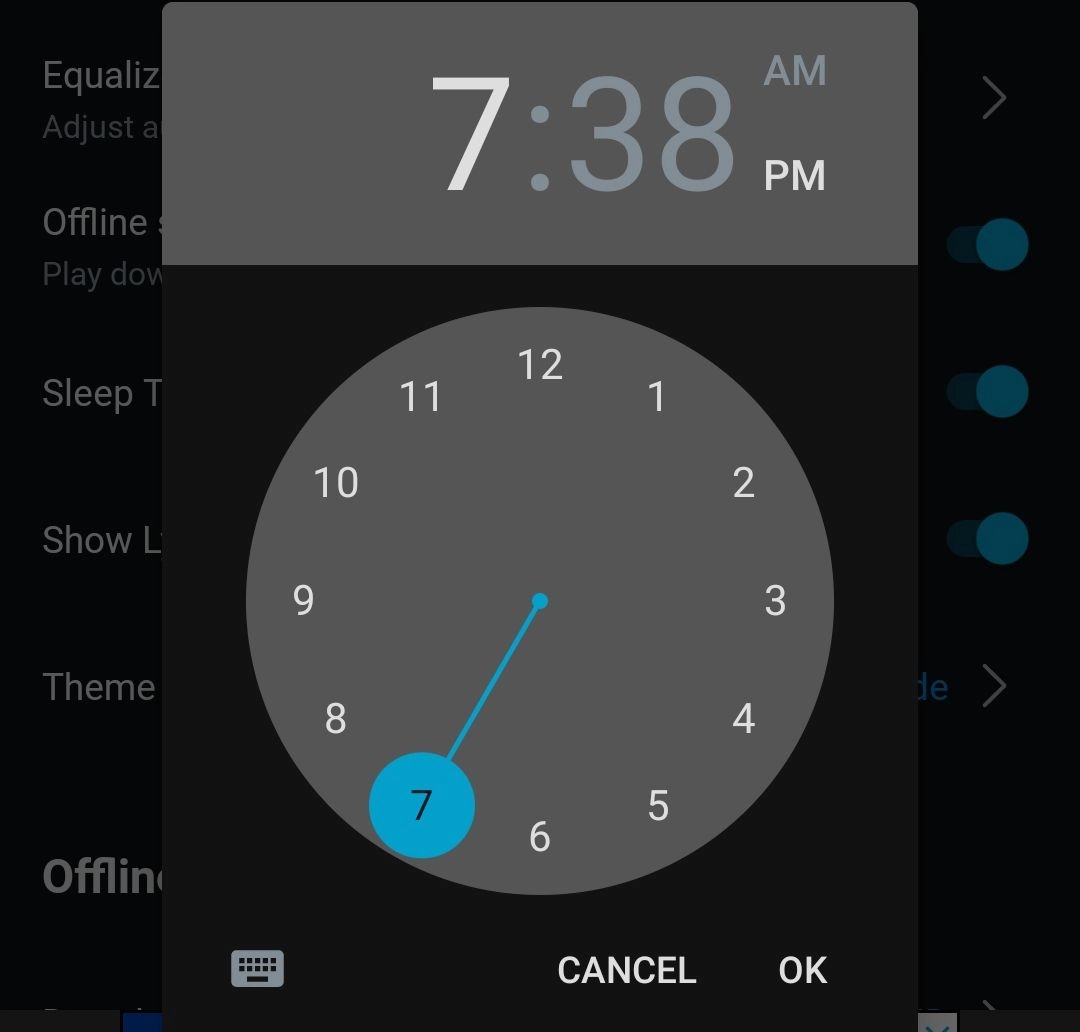Pick hour 8 on the dial

point(336,718)
